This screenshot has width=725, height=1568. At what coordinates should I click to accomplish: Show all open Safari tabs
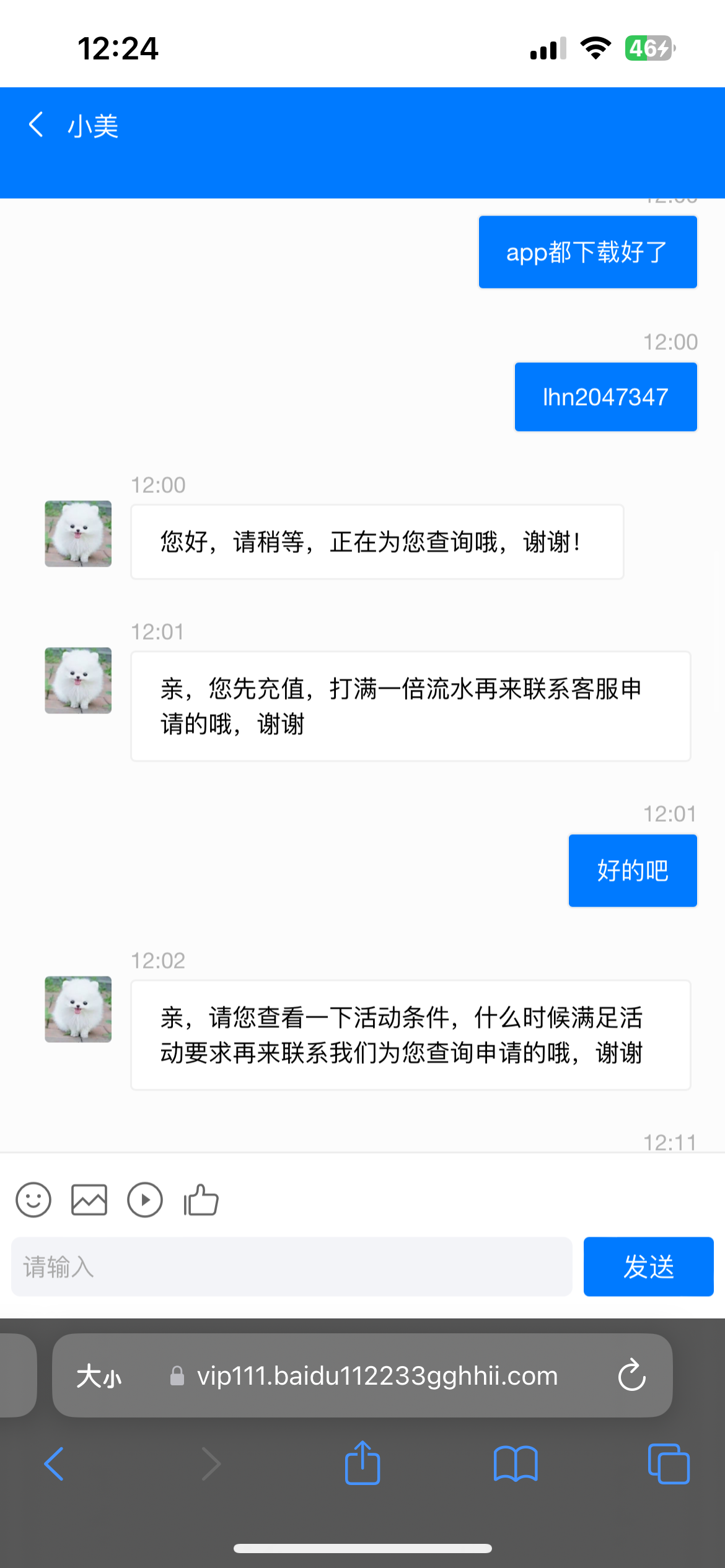pyautogui.click(x=669, y=1464)
